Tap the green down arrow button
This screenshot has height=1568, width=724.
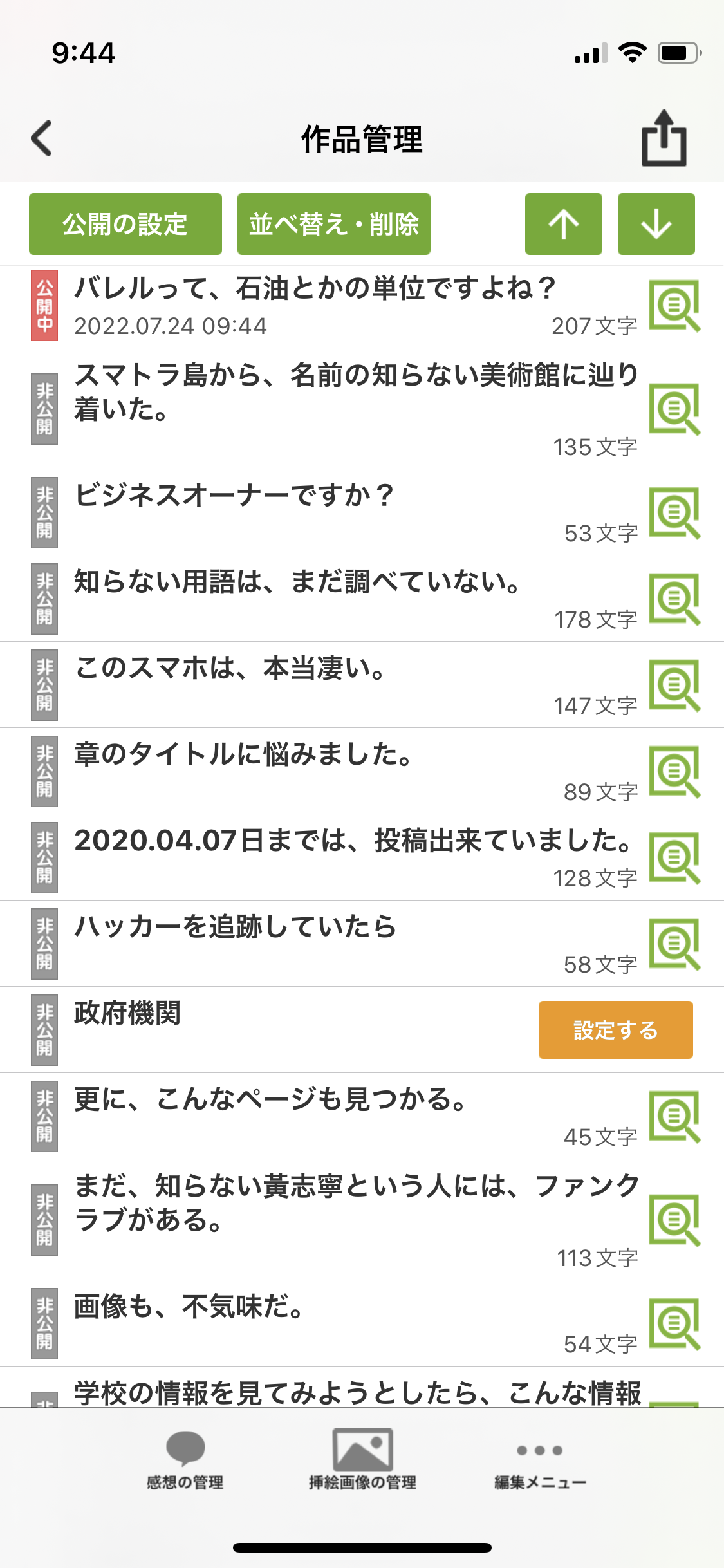(x=656, y=224)
